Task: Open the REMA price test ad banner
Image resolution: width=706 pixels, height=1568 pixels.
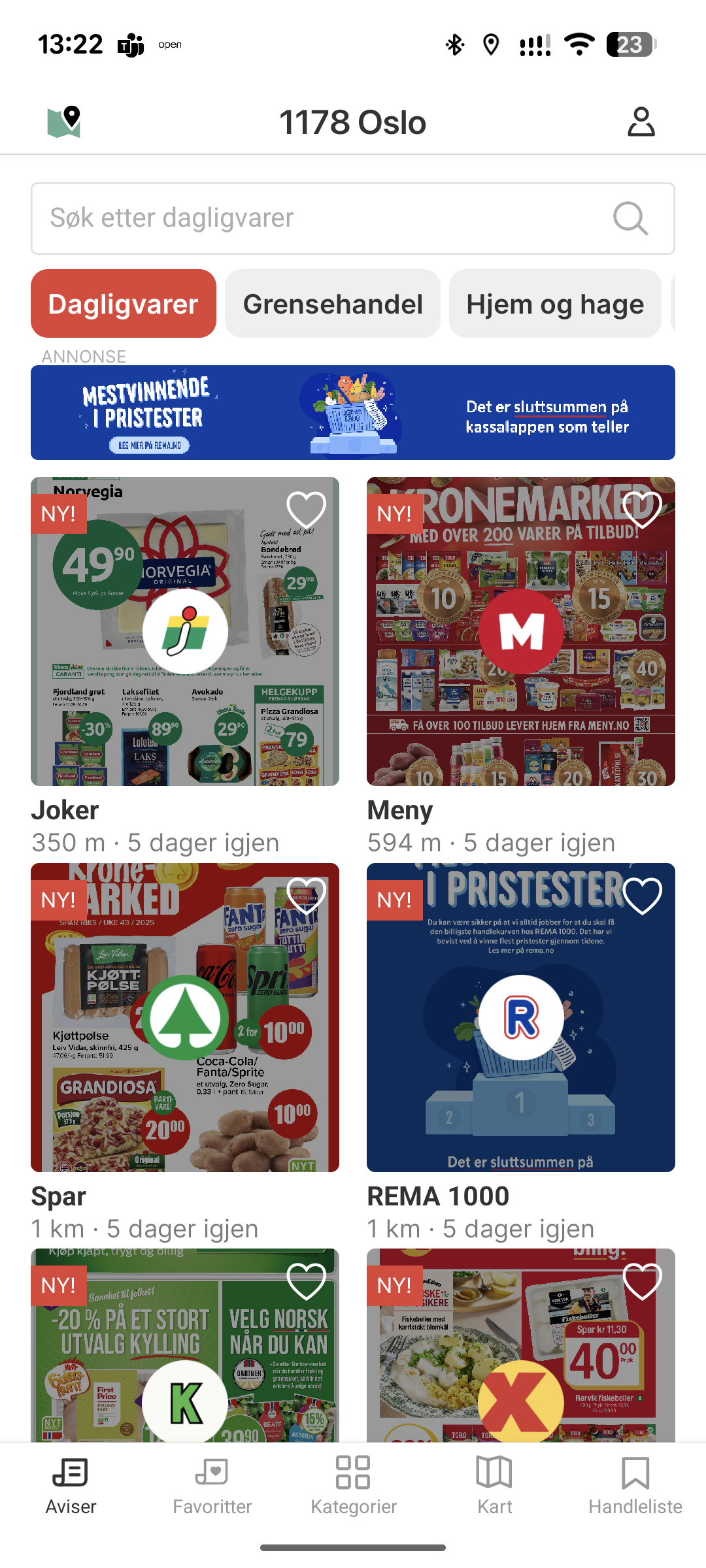Action: click(x=353, y=412)
